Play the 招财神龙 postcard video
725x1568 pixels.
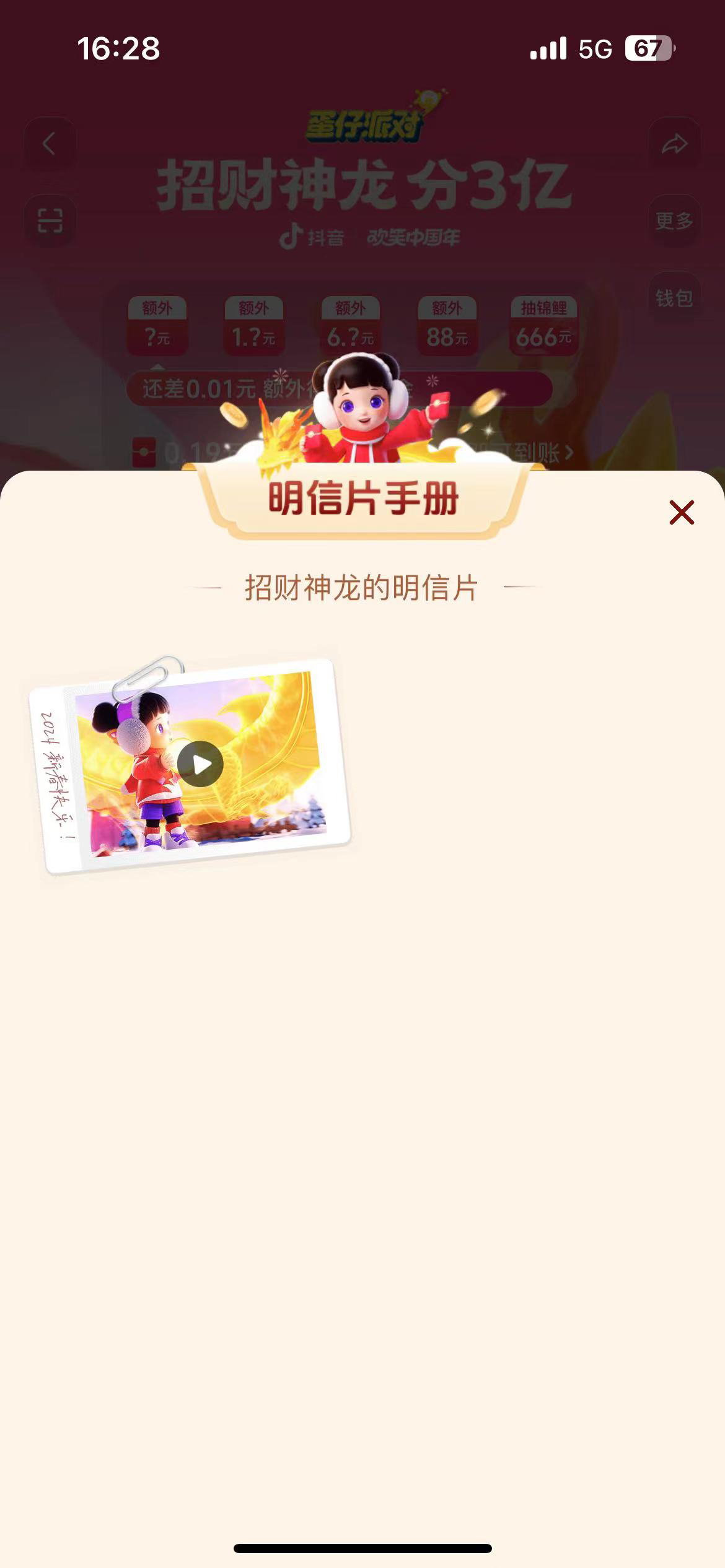tap(200, 764)
